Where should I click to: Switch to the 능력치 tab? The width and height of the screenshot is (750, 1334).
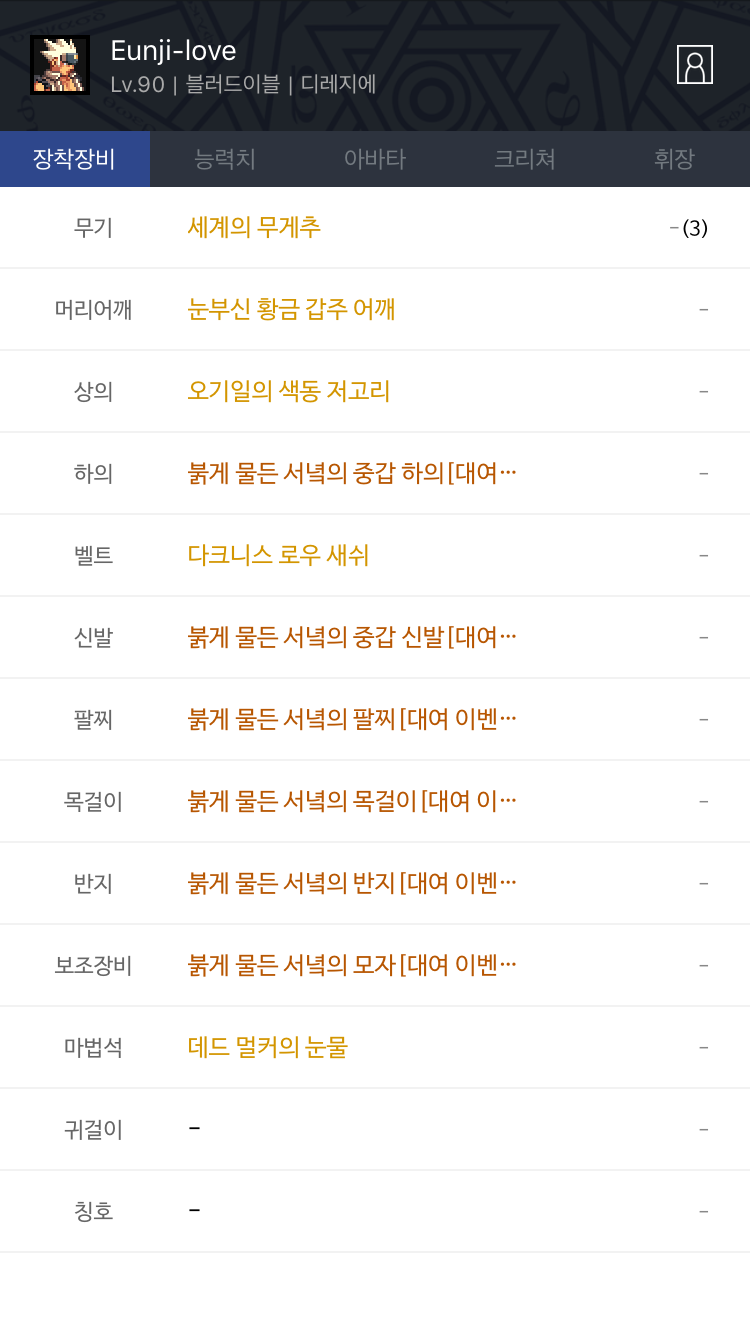point(225,159)
